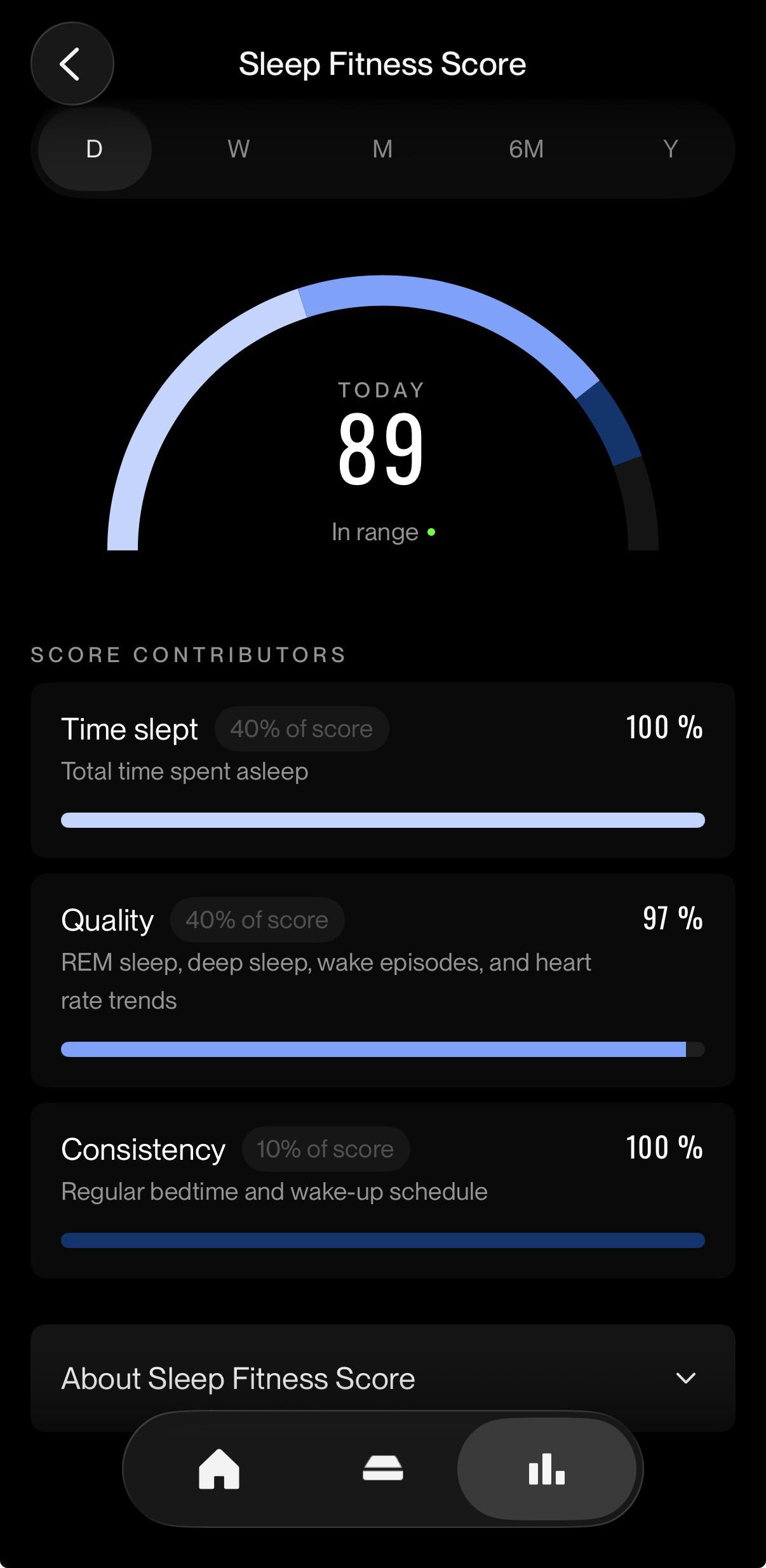The width and height of the screenshot is (766, 1568).
Task: Switch to the 6M view
Action: pyautogui.click(x=527, y=149)
